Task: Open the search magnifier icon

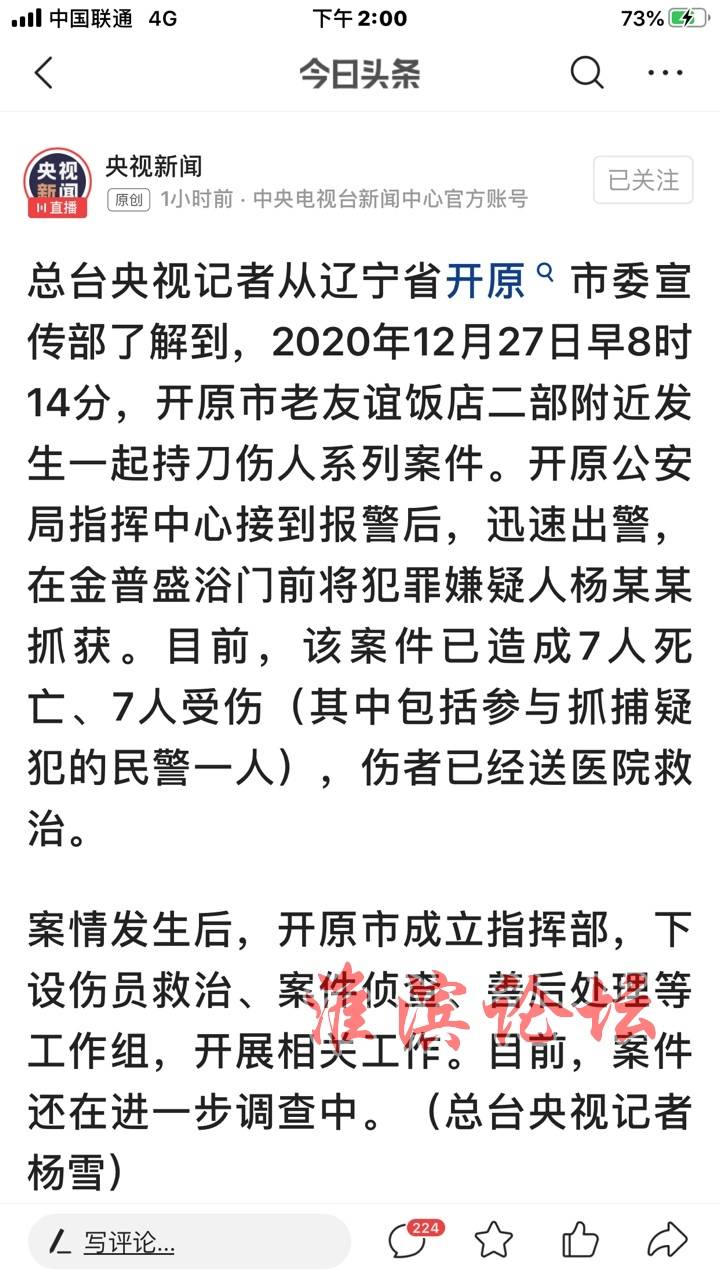Action: [587, 73]
